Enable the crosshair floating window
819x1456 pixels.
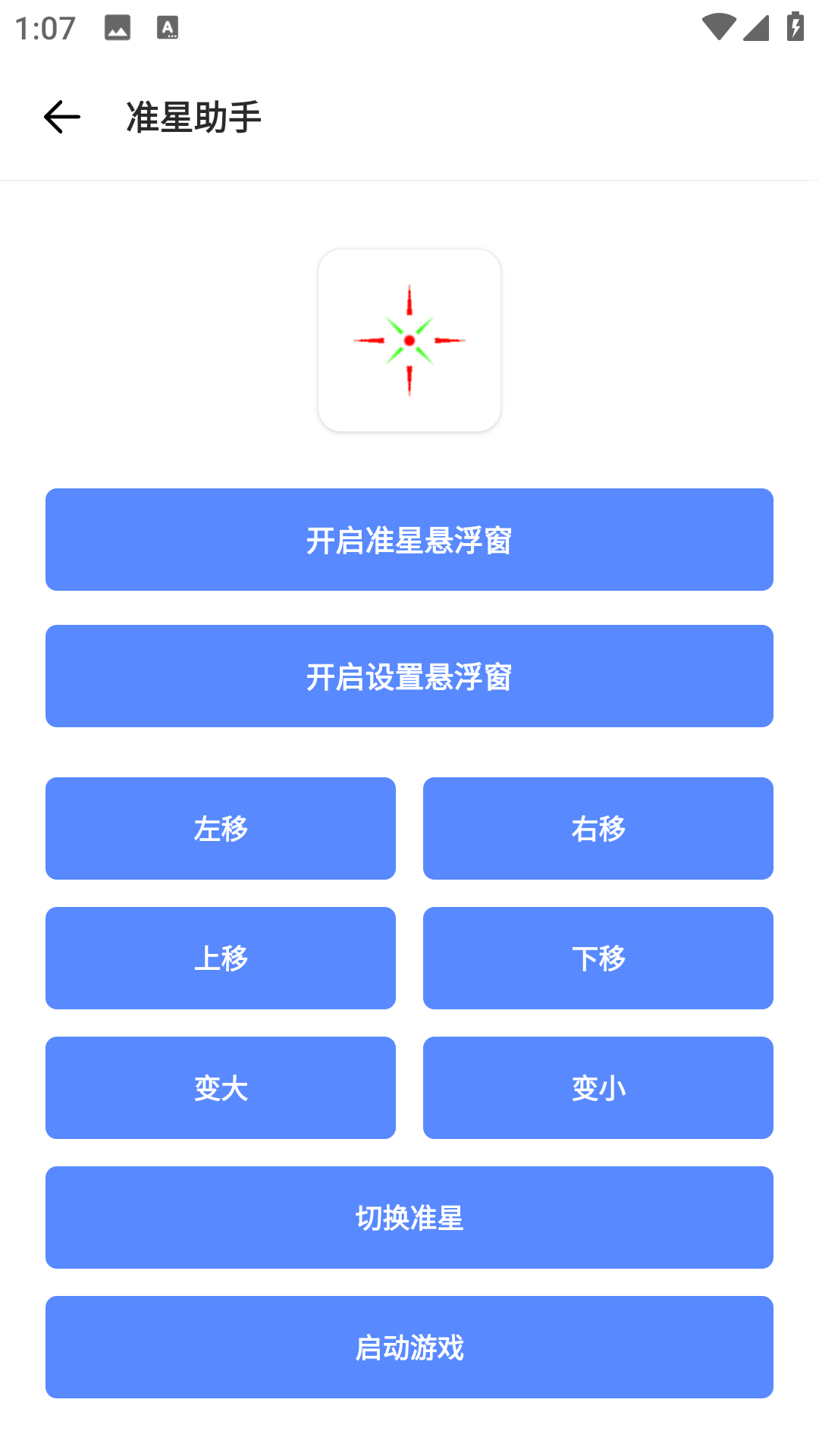point(409,538)
